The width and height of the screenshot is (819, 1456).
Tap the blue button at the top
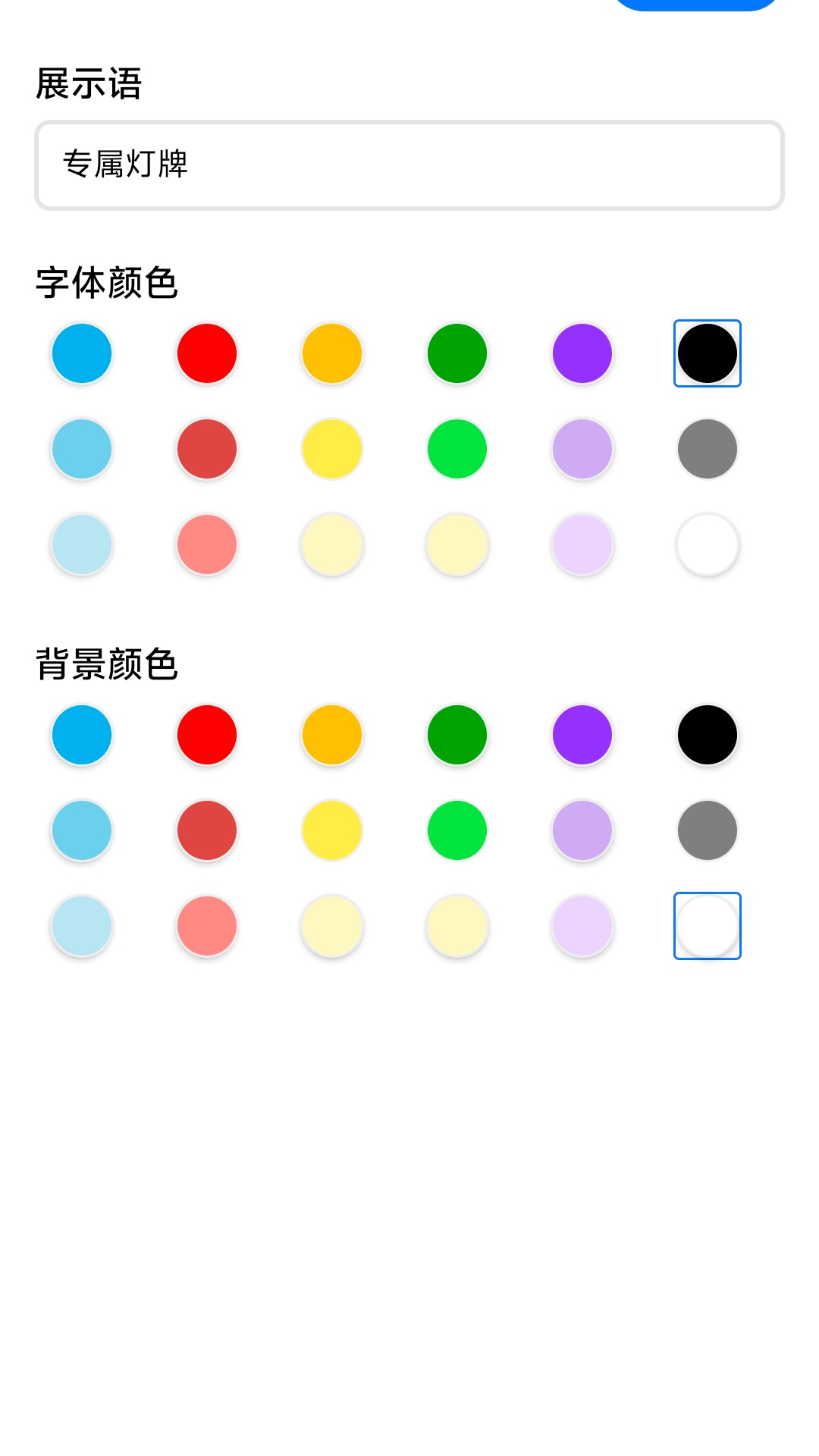tap(698, 4)
